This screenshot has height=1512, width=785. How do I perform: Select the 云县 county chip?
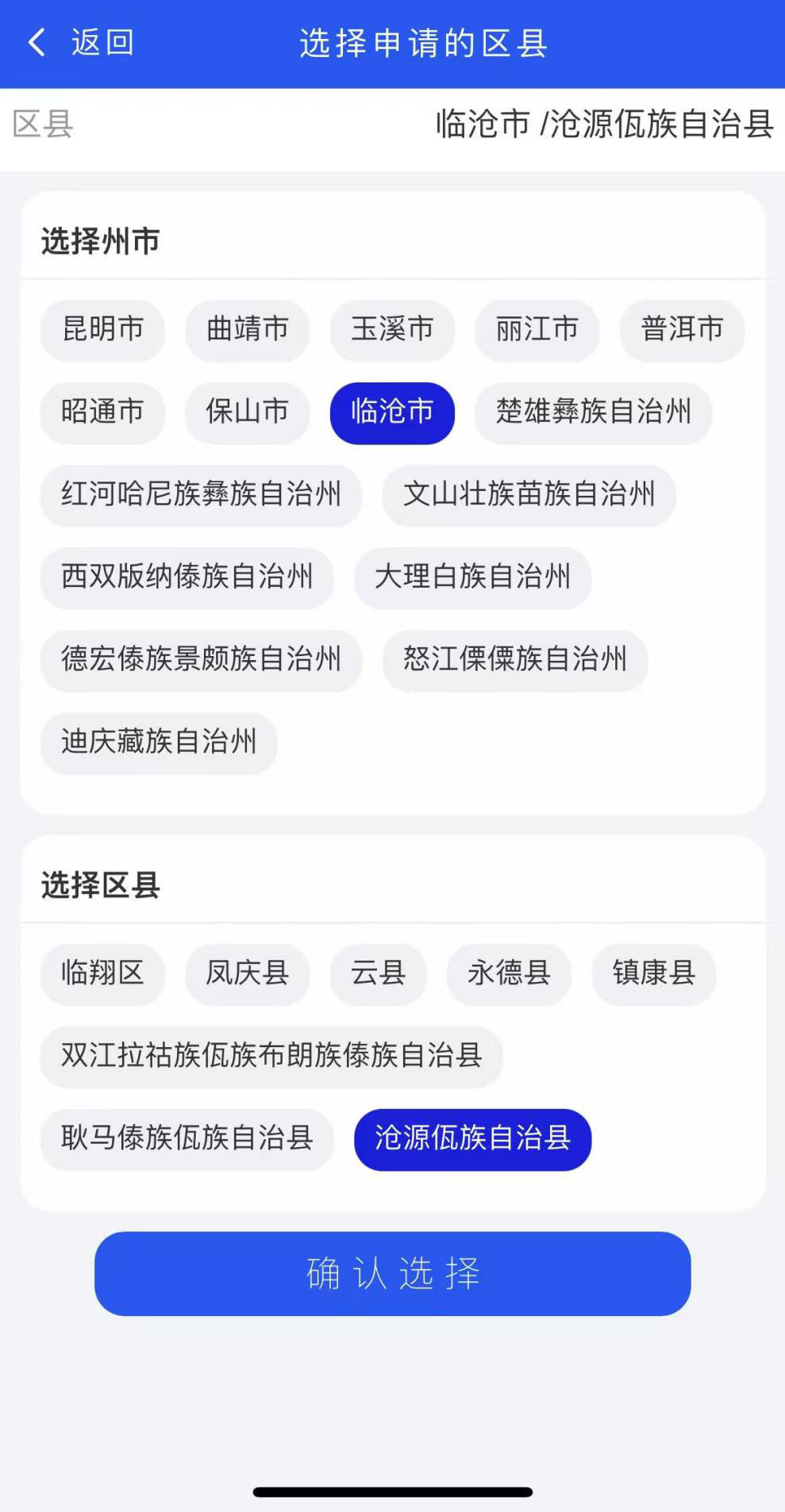coord(379,973)
